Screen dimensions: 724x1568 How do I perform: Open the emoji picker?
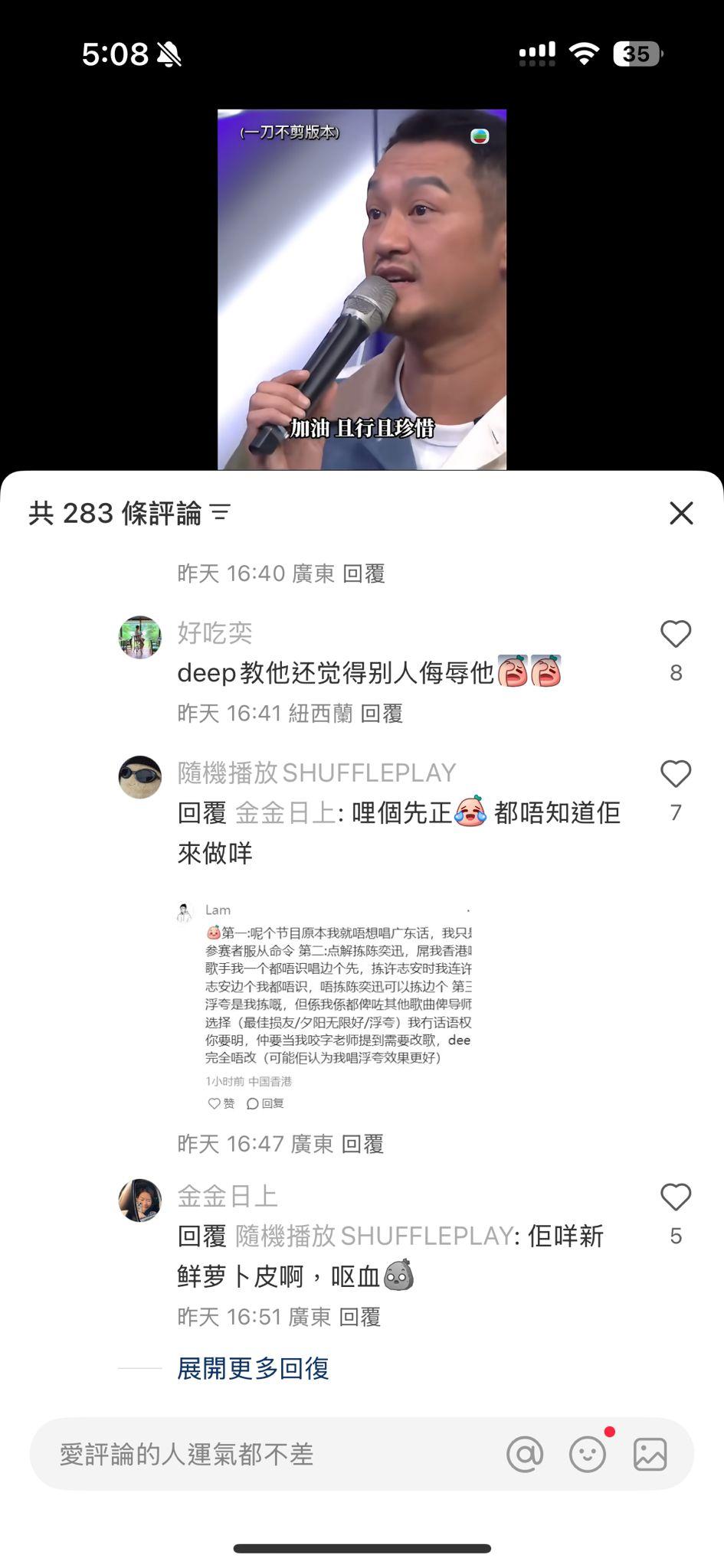[x=588, y=1454]
